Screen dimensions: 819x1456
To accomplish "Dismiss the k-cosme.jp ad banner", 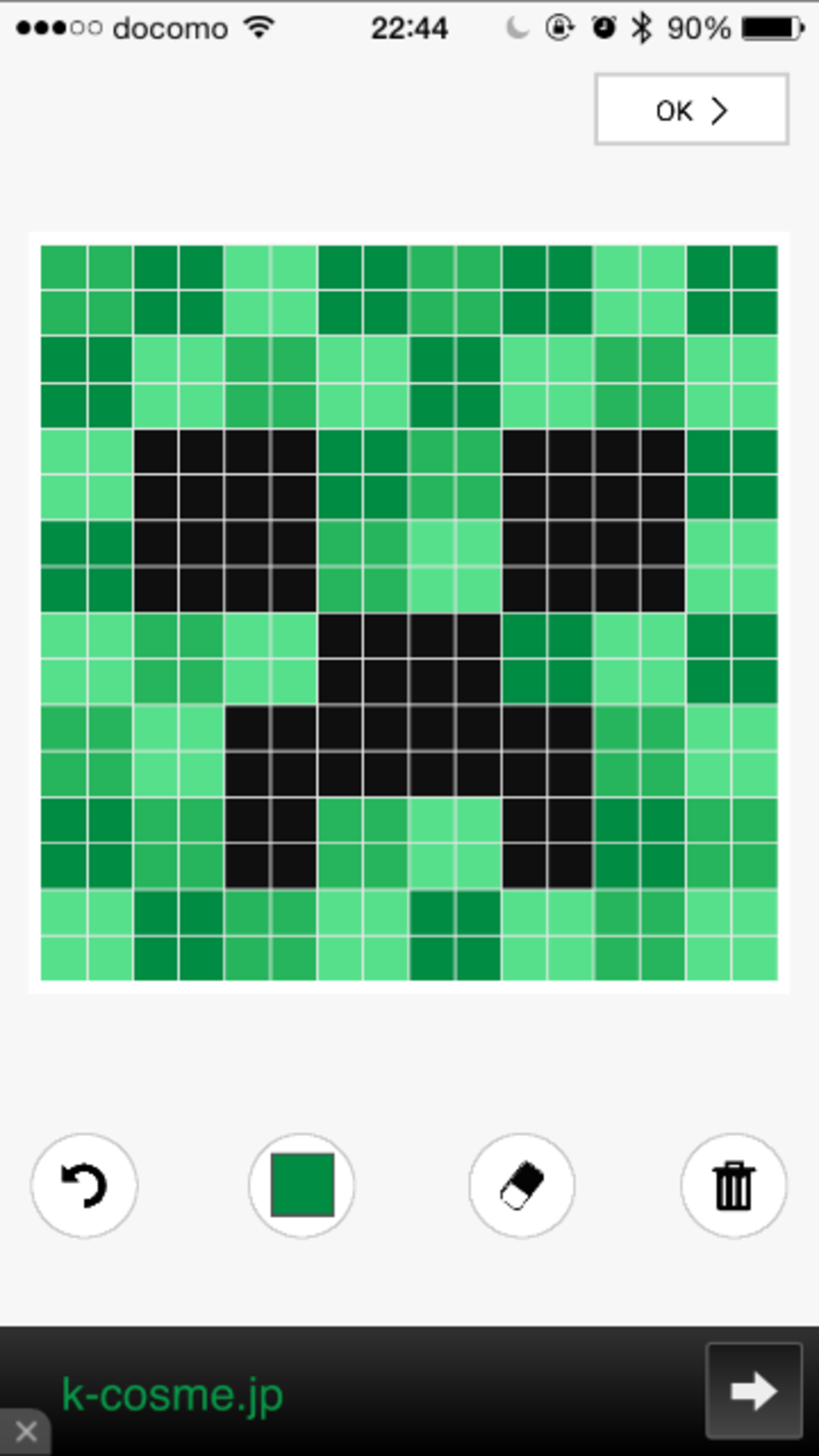I will click(x=25, y=1431).
